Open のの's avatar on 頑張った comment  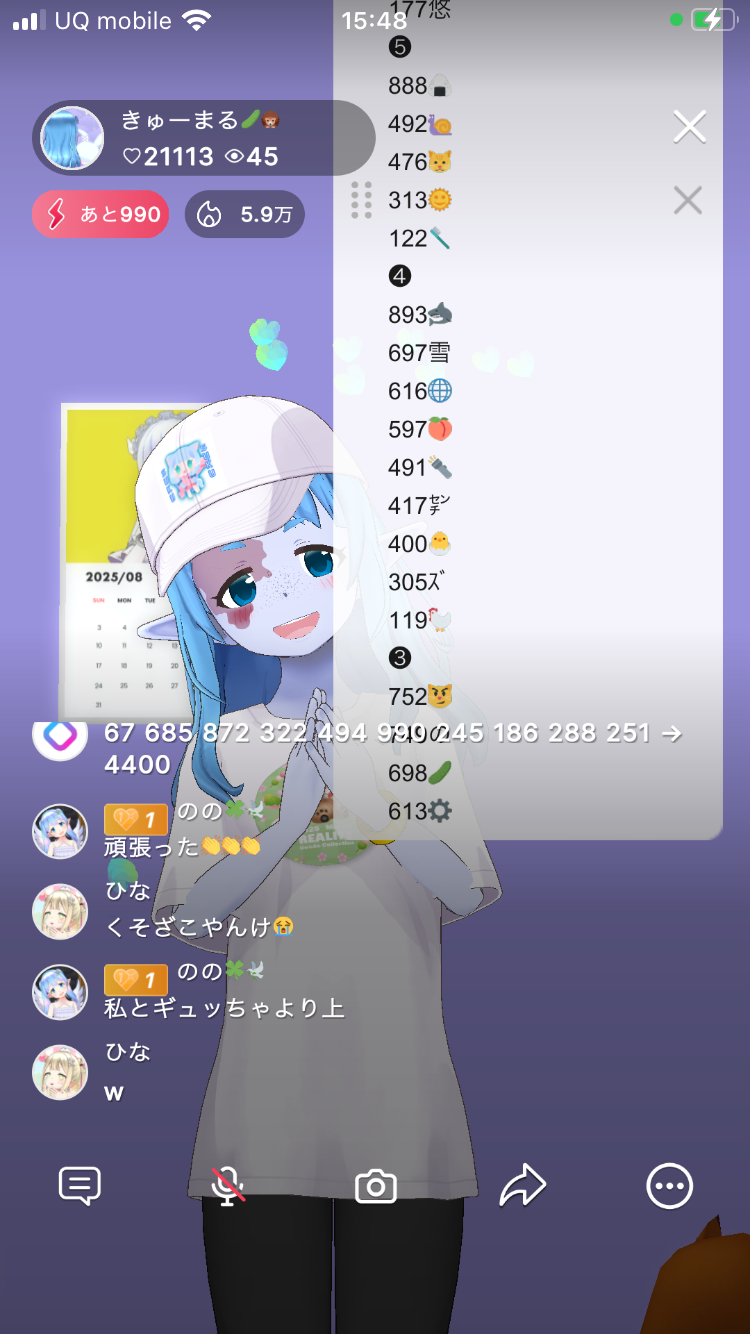coord(60,831)
